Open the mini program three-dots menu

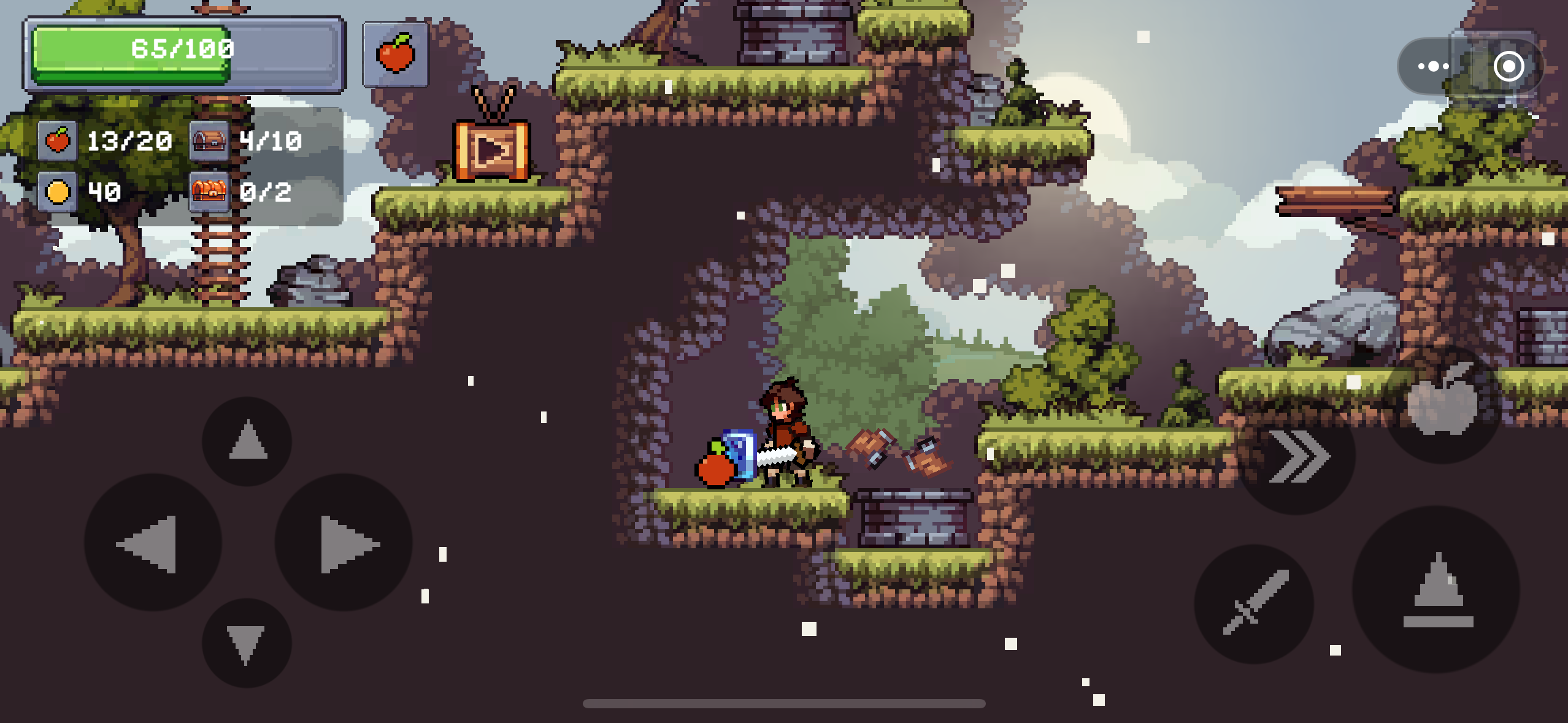click(x=1433, y=66)
